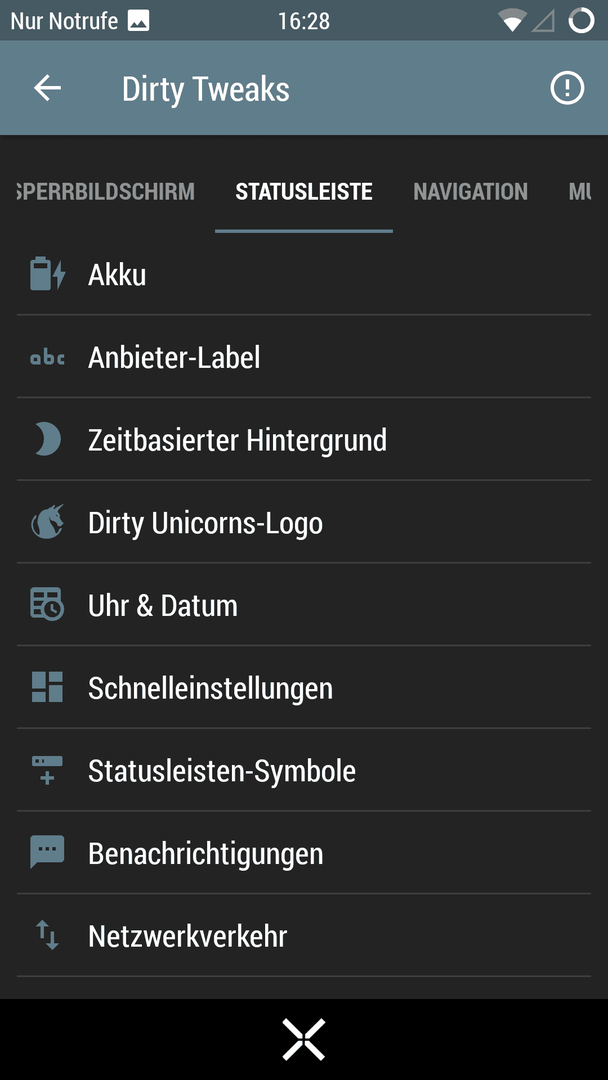Open the info exclamation icon
This screenshot has height=1080, width=608.
567,88
